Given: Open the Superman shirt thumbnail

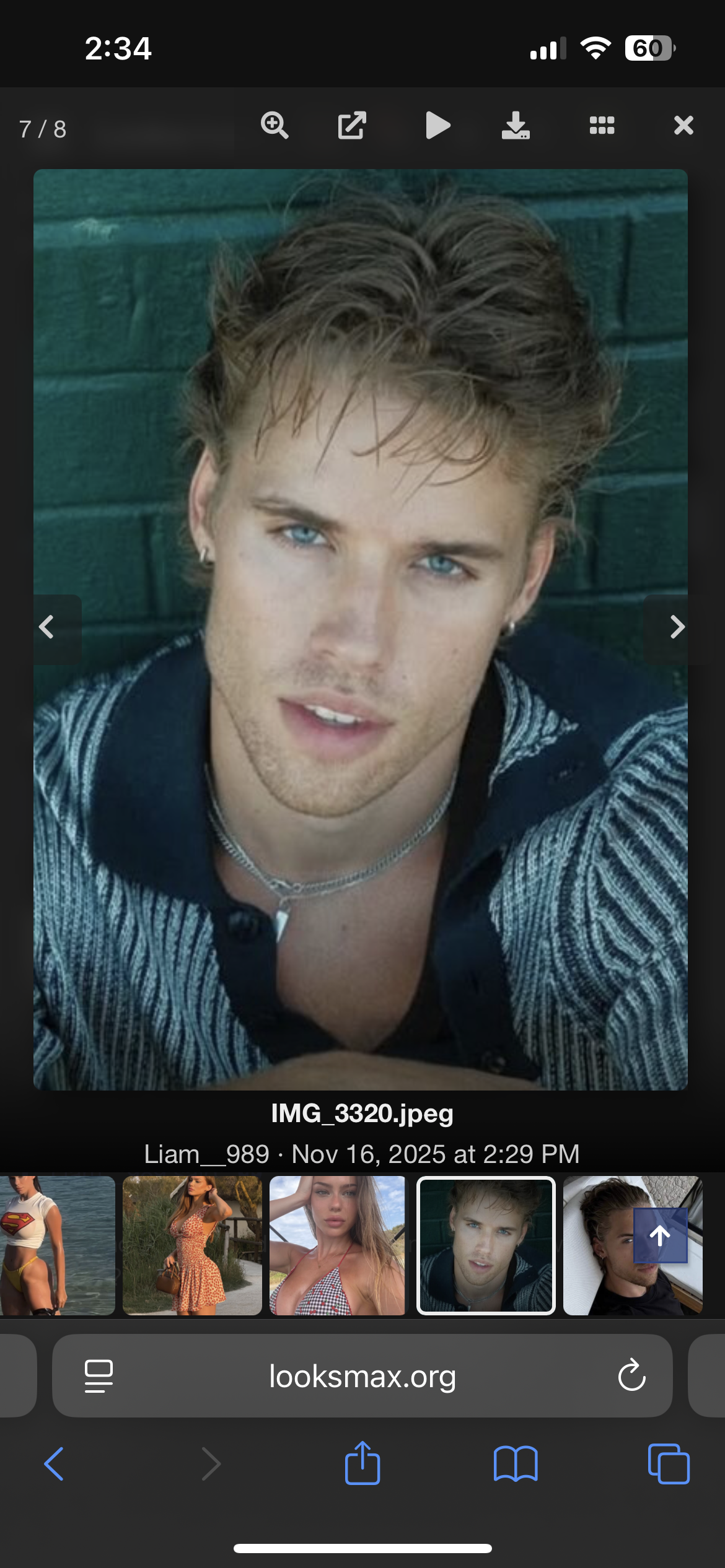Looking at the screenshot, I should [57, 1245].
